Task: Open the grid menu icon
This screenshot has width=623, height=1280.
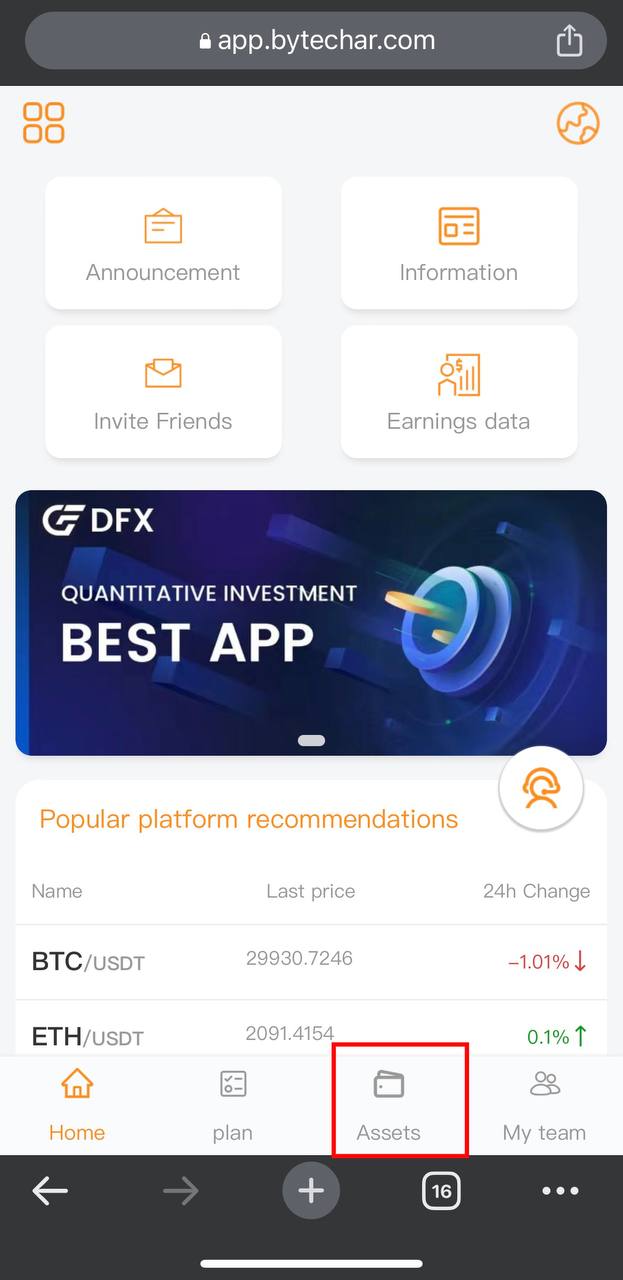Action: pos(44,123)
